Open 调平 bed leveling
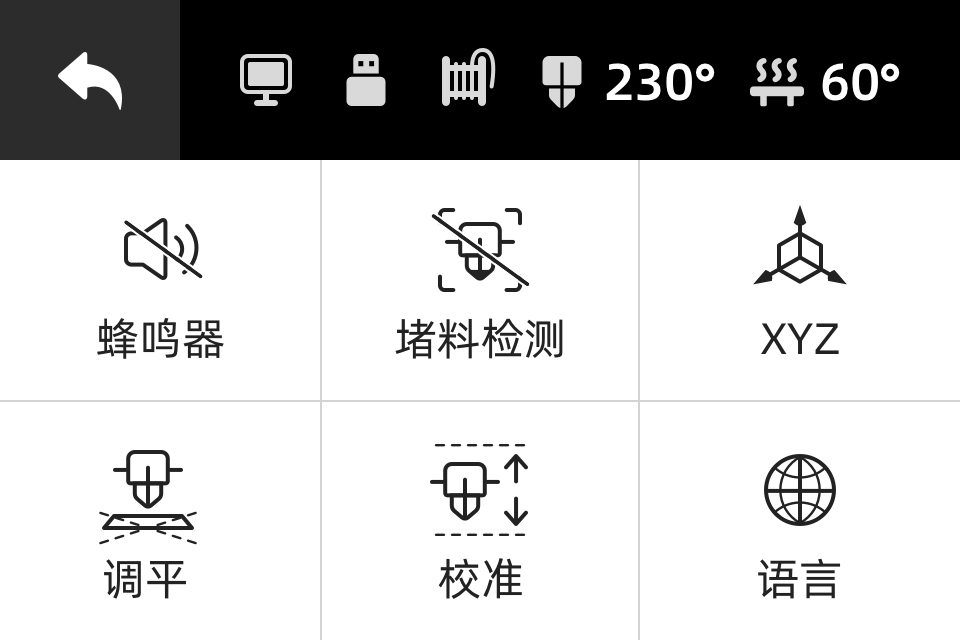The width and height of the screenshot is (960, 640). pyautogui.click(x=148, y=522)
